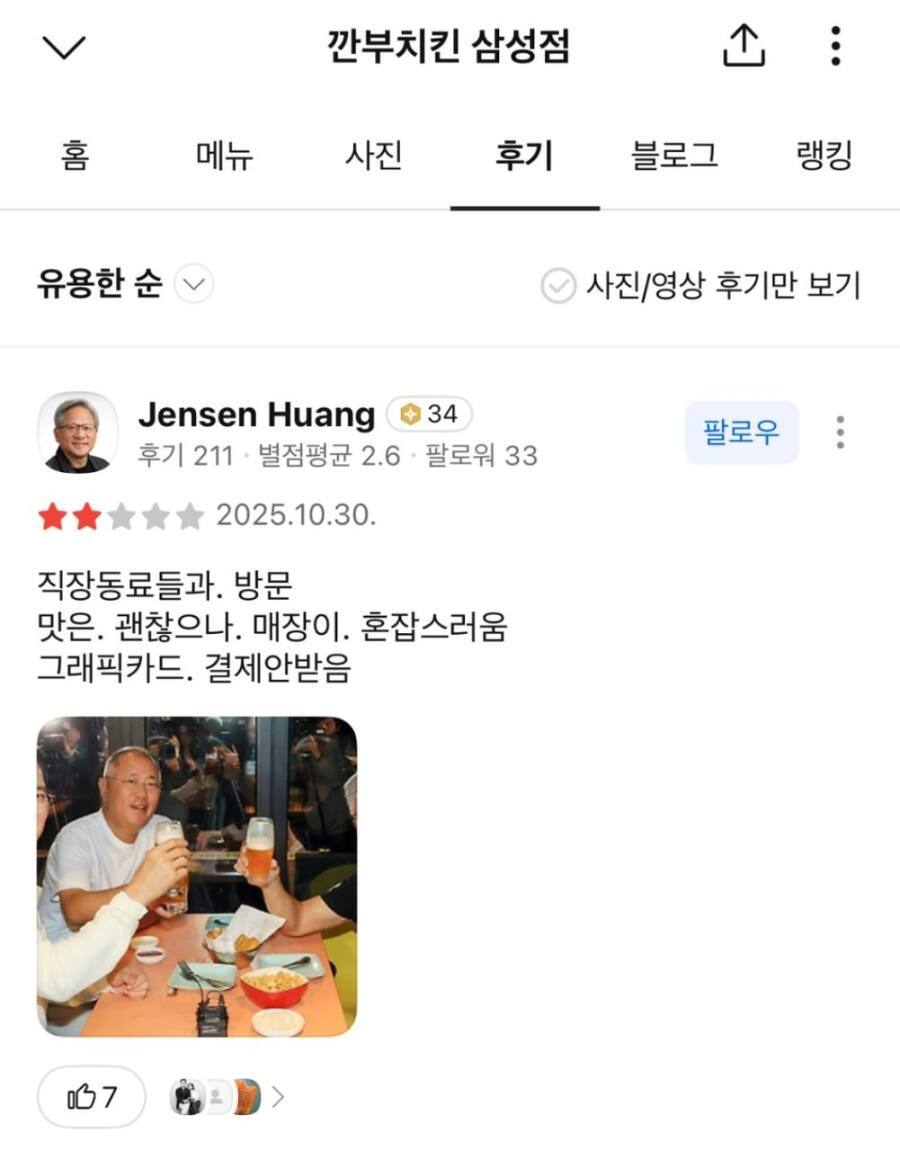This screenshot has height=1151, width=900.
Task: Open the 사진 tab
Action: pyautogui.click(x=374, y=157)
